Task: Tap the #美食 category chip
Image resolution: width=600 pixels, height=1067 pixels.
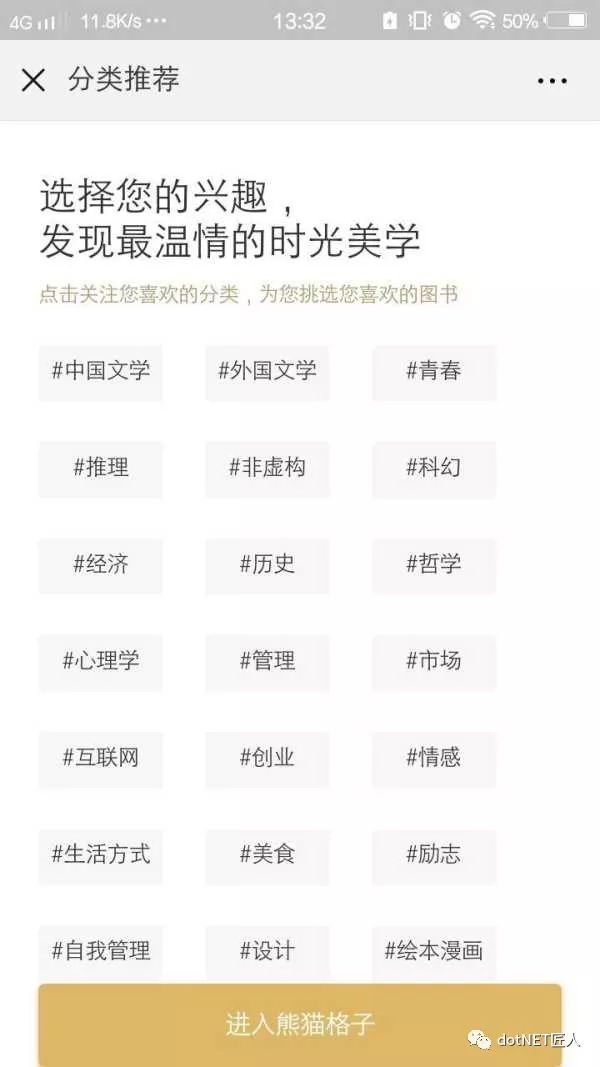Action: coord(267,855)
